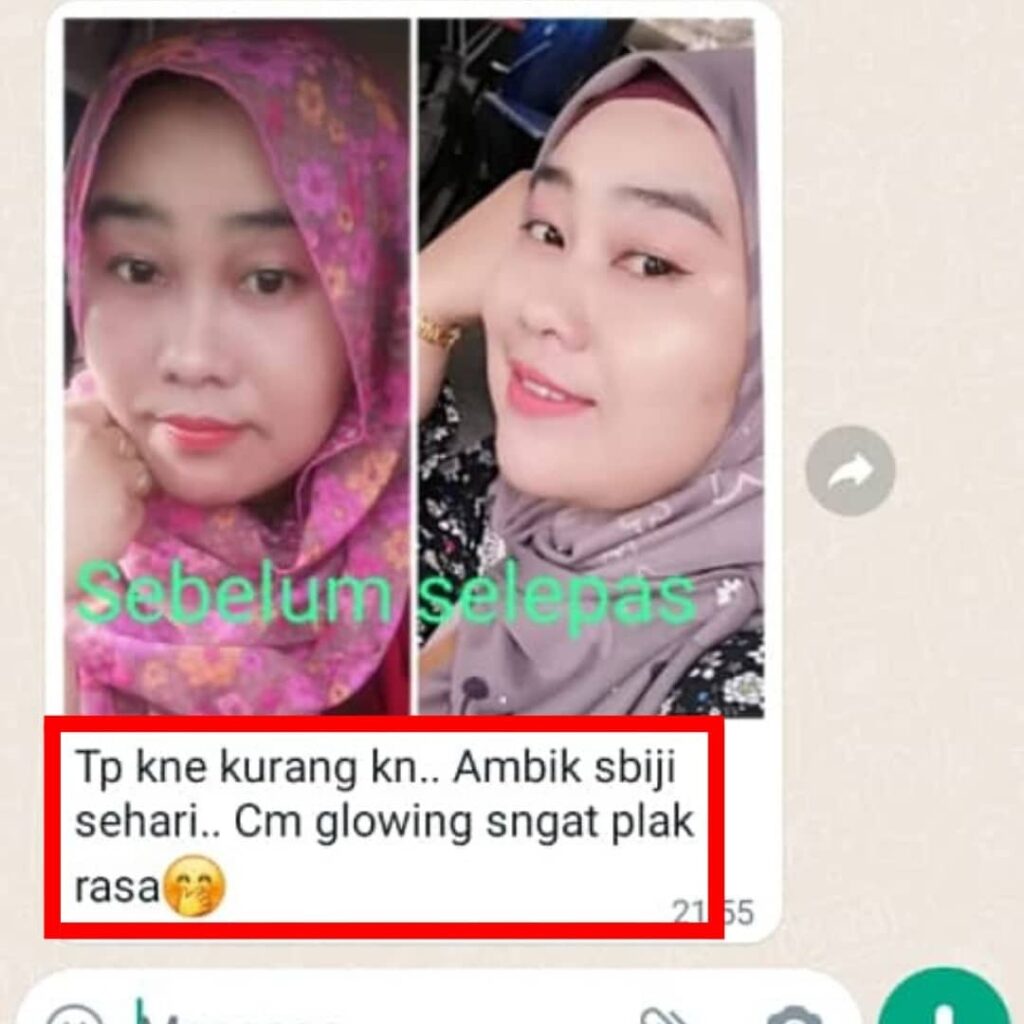The width and height of the screenshot is (1024, 1024).
Task: Forward the before-and-after photo message
Action: pos(850,471)
